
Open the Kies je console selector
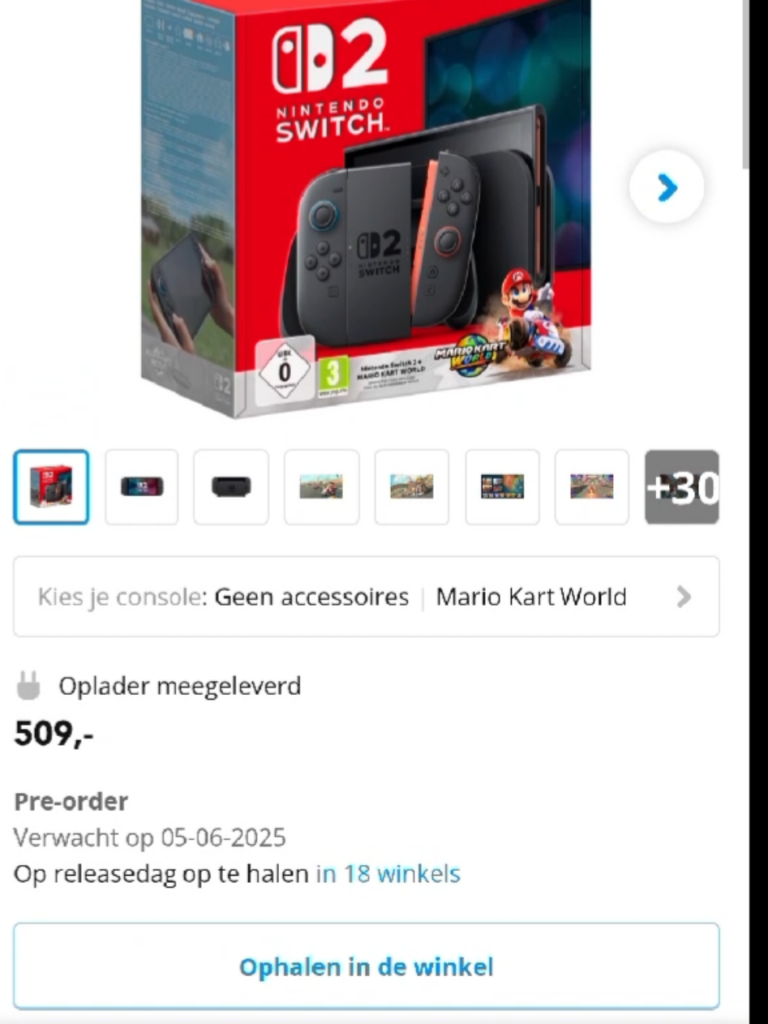click(x=366, y=597)
